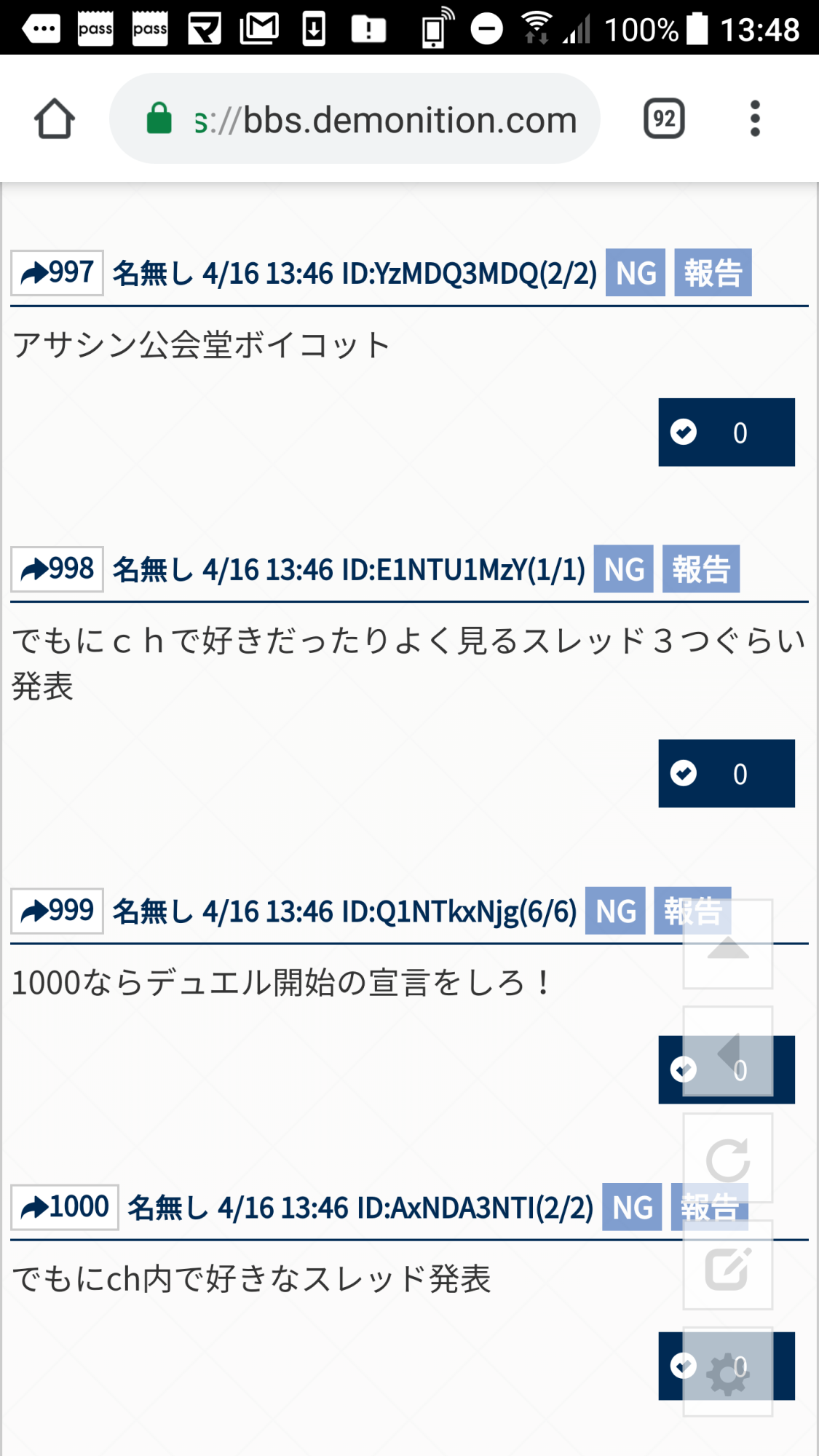Go to the browser home page
This screenshot has height=1456, width=819.
click(55, 119)
